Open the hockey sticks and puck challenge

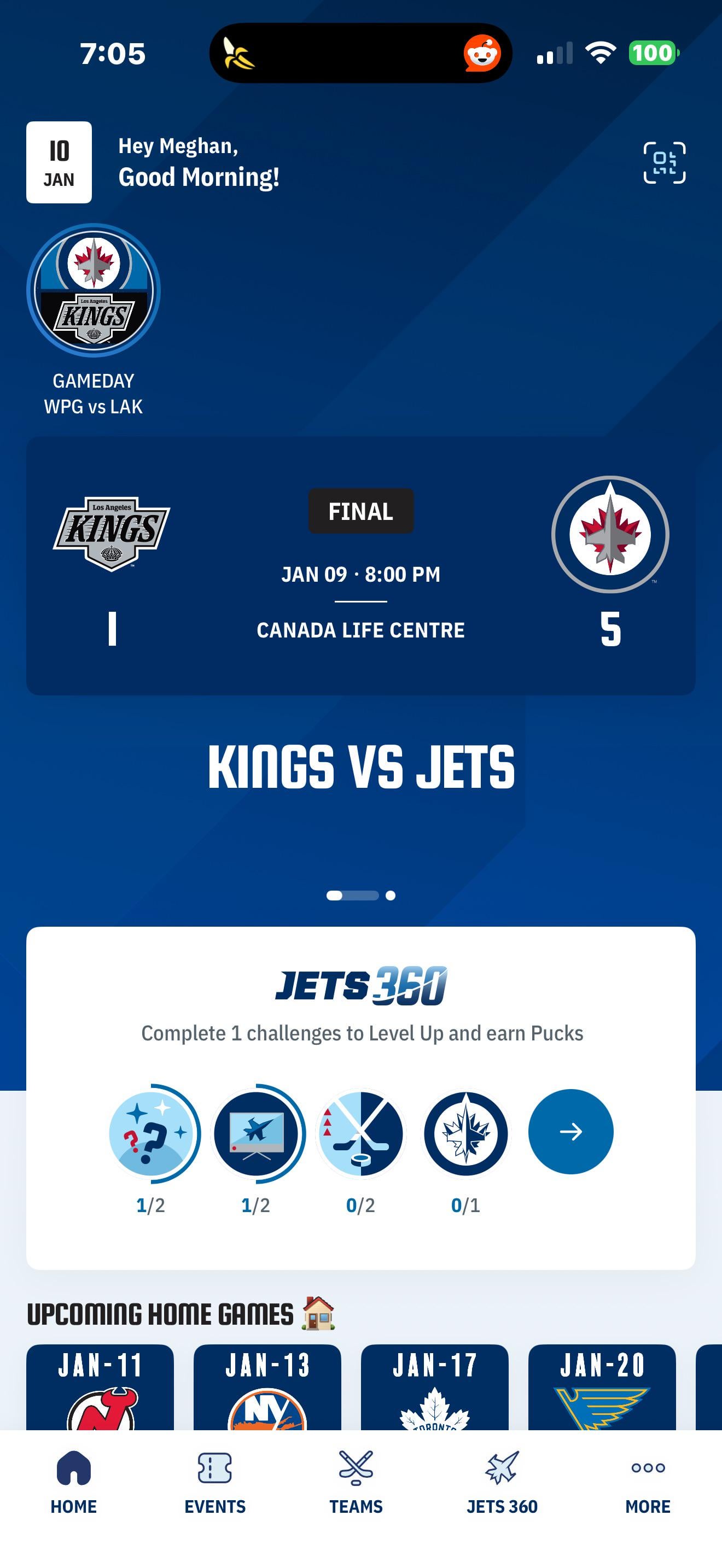[361, 1133]
